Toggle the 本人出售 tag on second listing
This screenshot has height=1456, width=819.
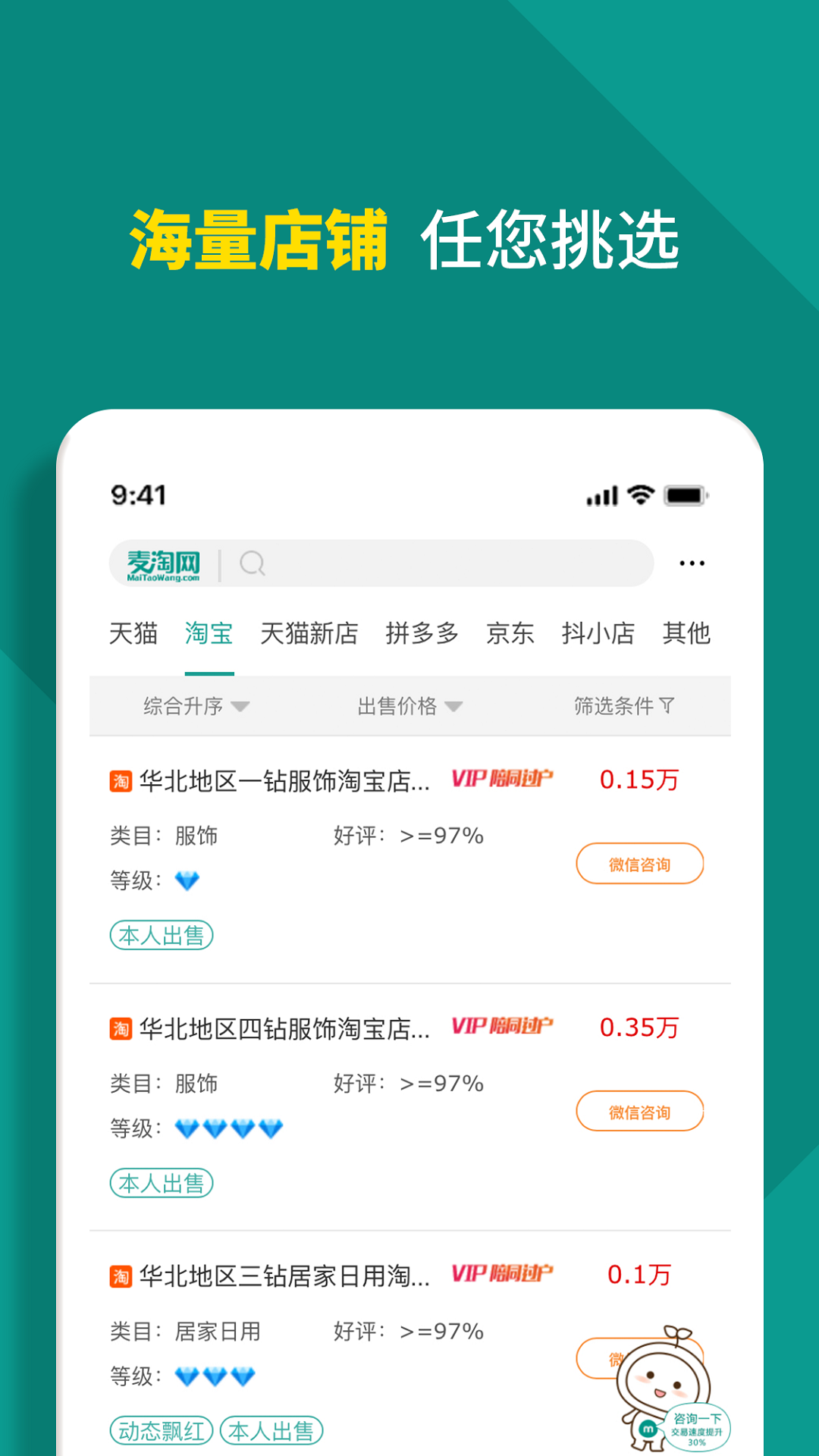(x=162, y=1183)
